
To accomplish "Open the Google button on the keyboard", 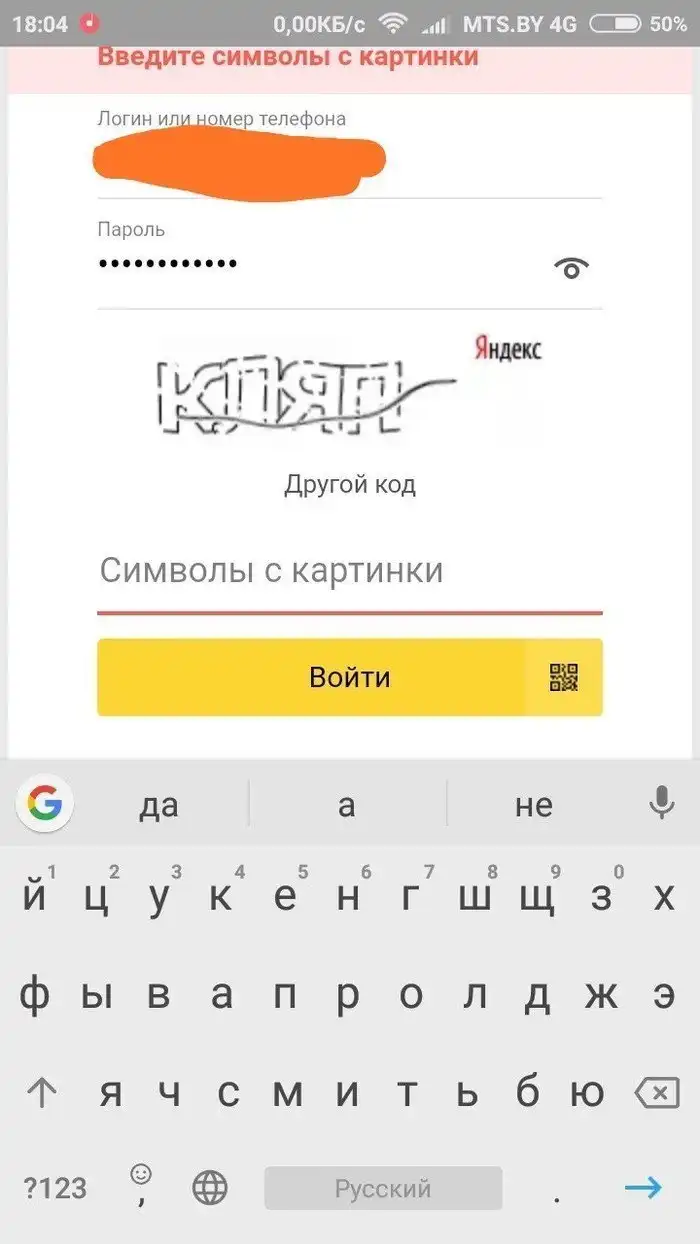I will 45,803.
